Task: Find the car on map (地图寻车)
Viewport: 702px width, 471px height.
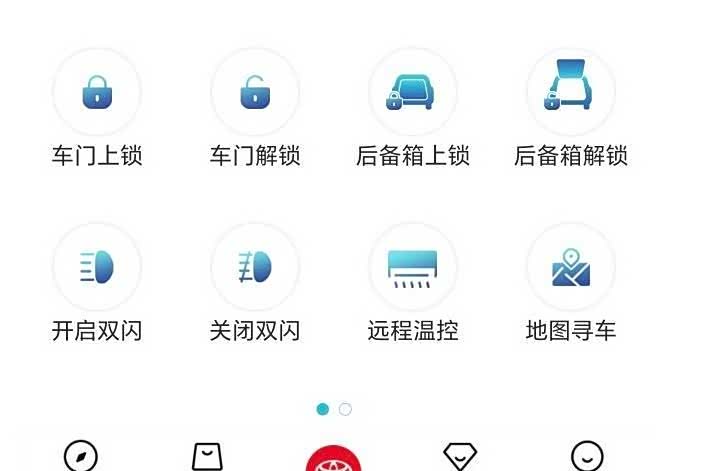Action: point(570,267)
